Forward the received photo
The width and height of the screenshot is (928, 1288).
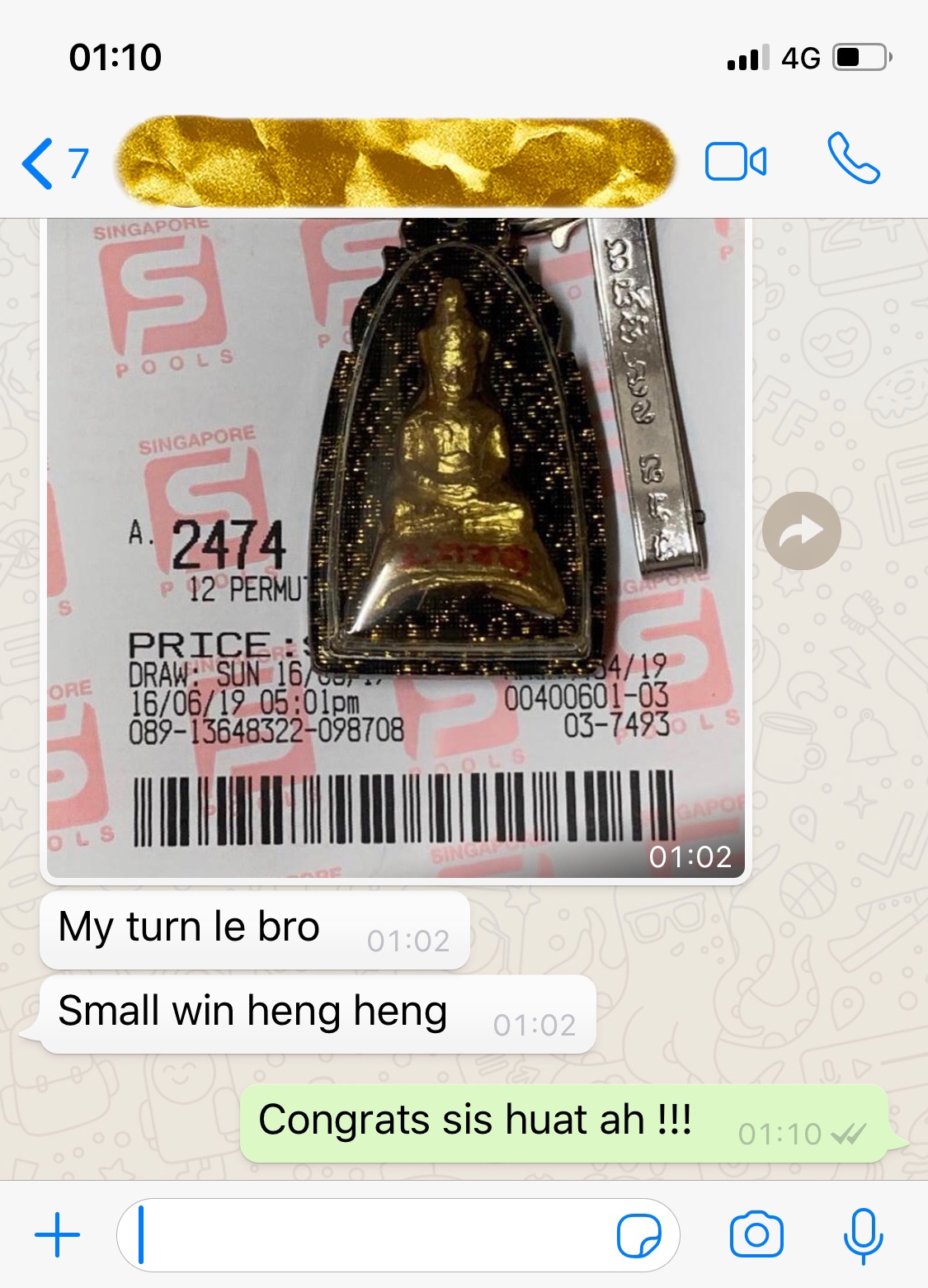point(801,531)
